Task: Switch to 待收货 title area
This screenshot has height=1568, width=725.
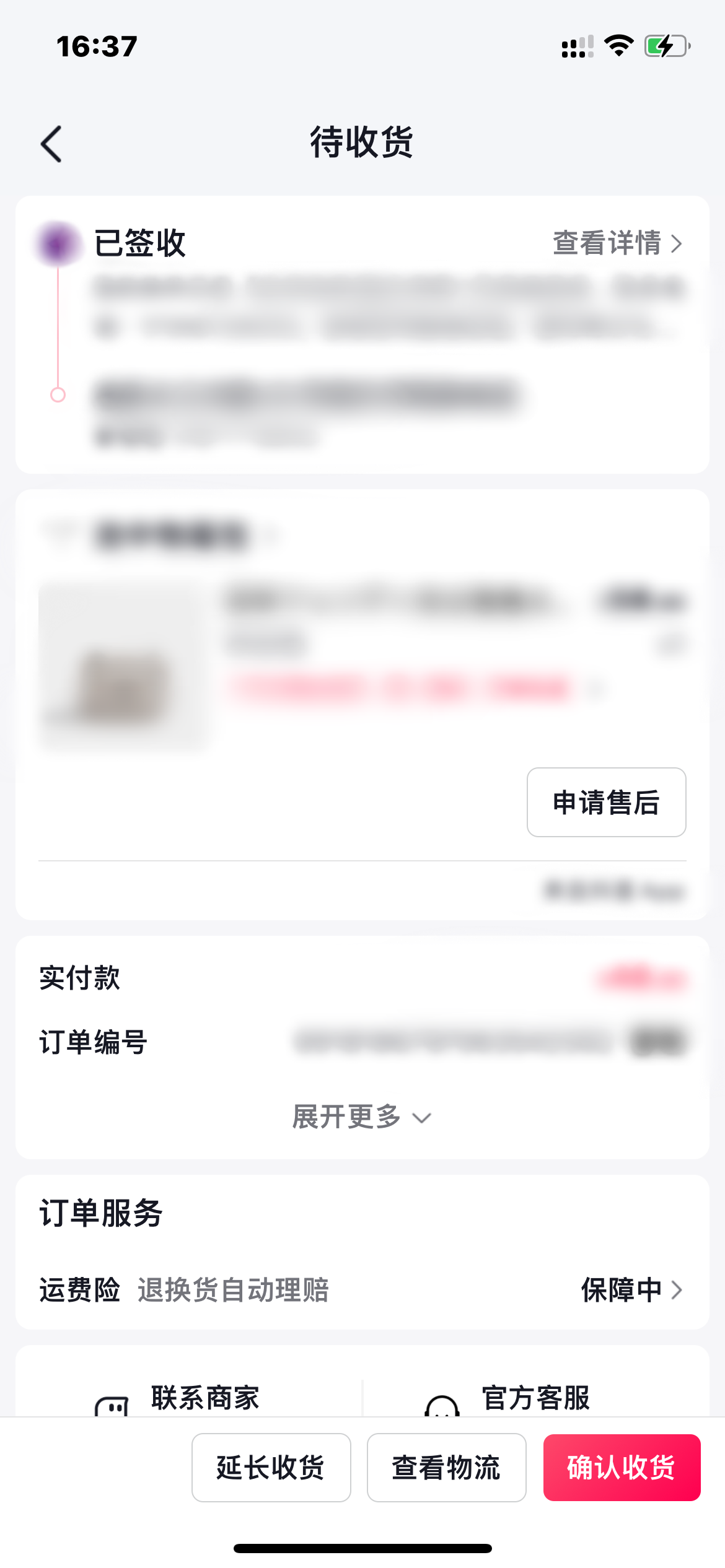Action: click(x=362, y=141)
